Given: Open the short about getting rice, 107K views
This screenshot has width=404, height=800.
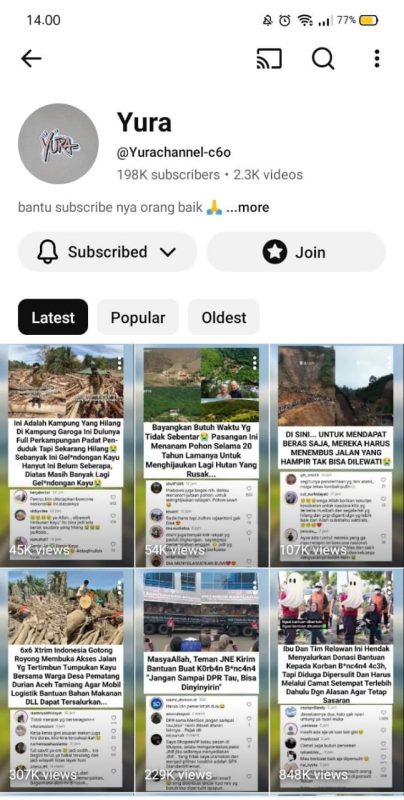Looking at the screenshot, I should coord(337,455).
